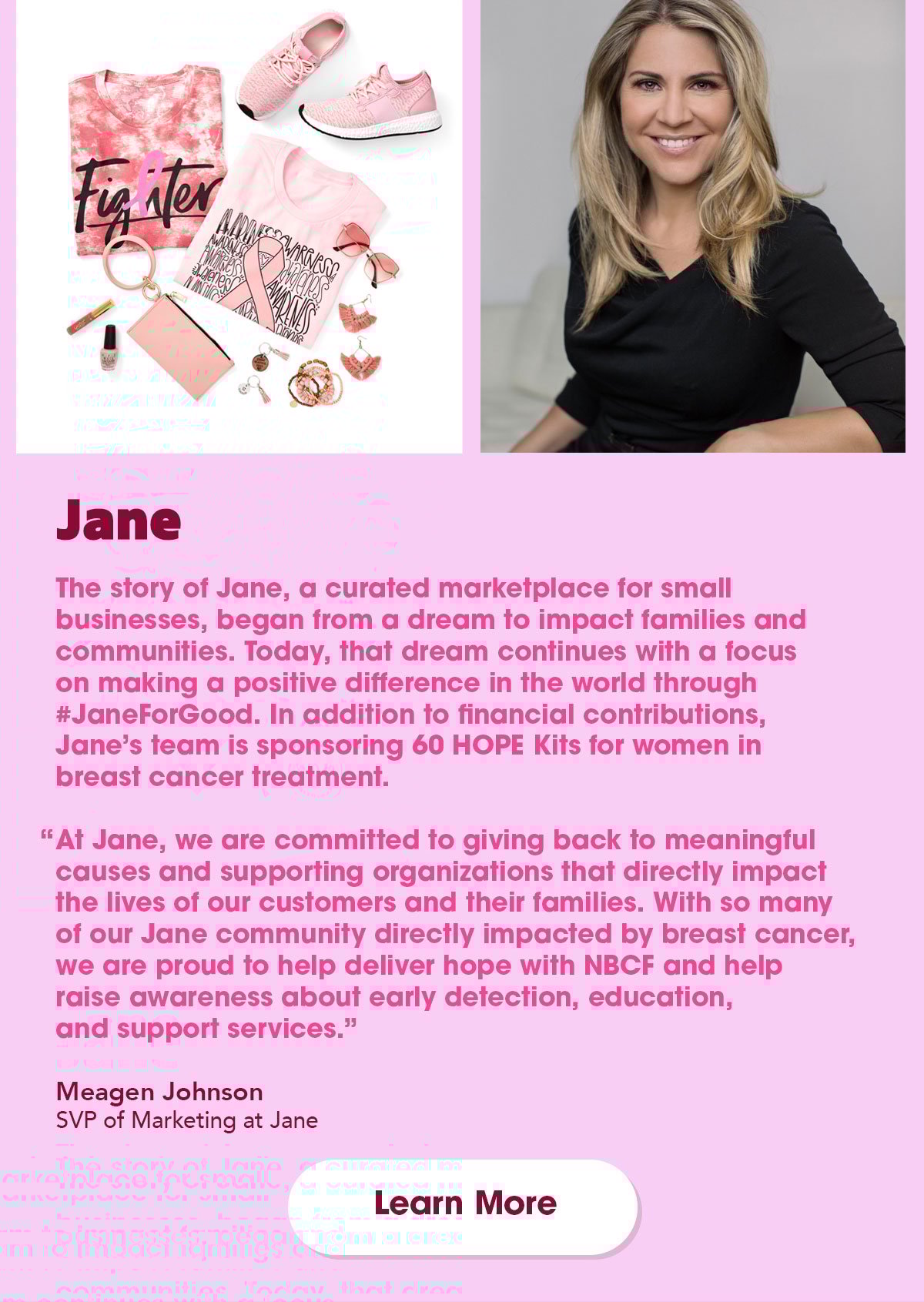Tap the Learn More button
924x1302 pixels.
(464, 1205)
